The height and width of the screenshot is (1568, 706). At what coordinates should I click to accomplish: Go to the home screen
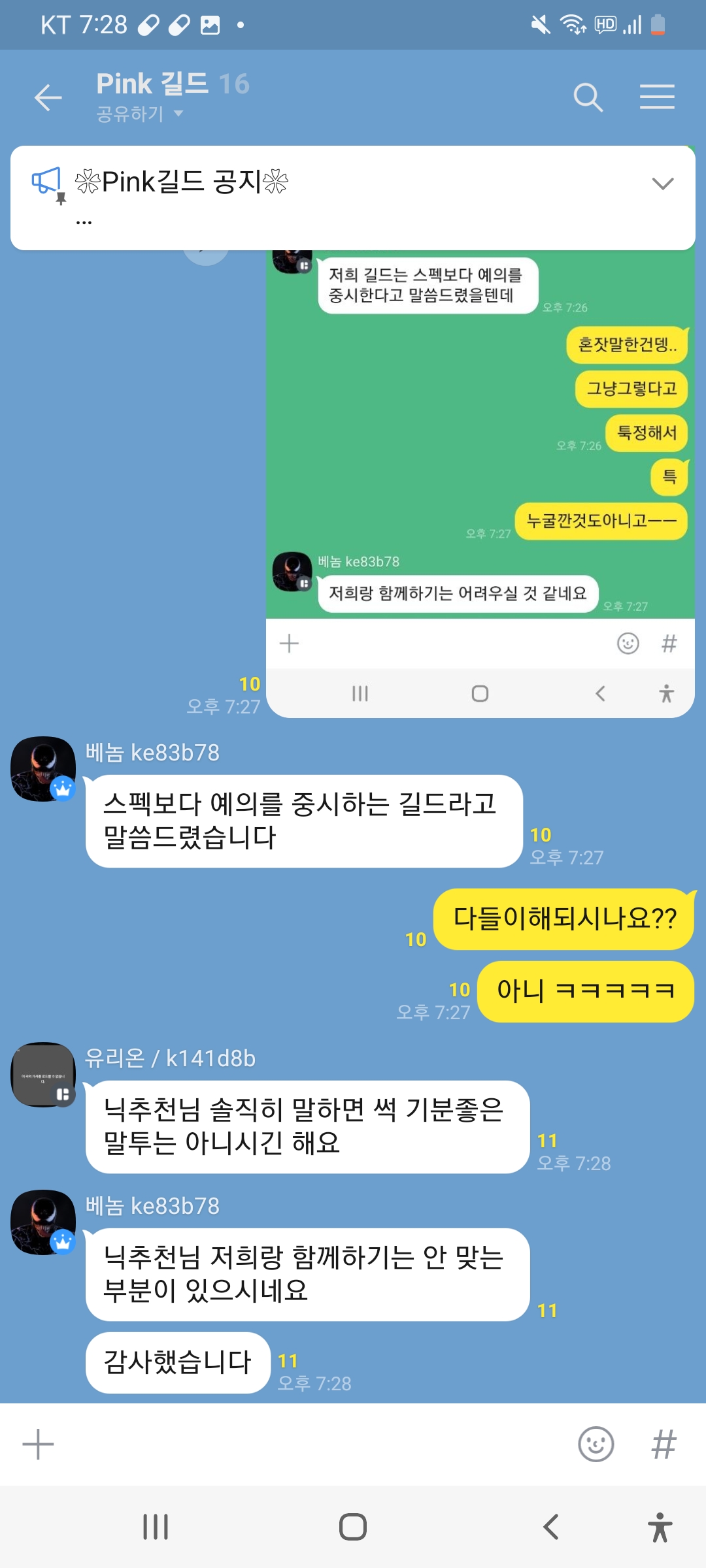click(x=353, y=1527)
